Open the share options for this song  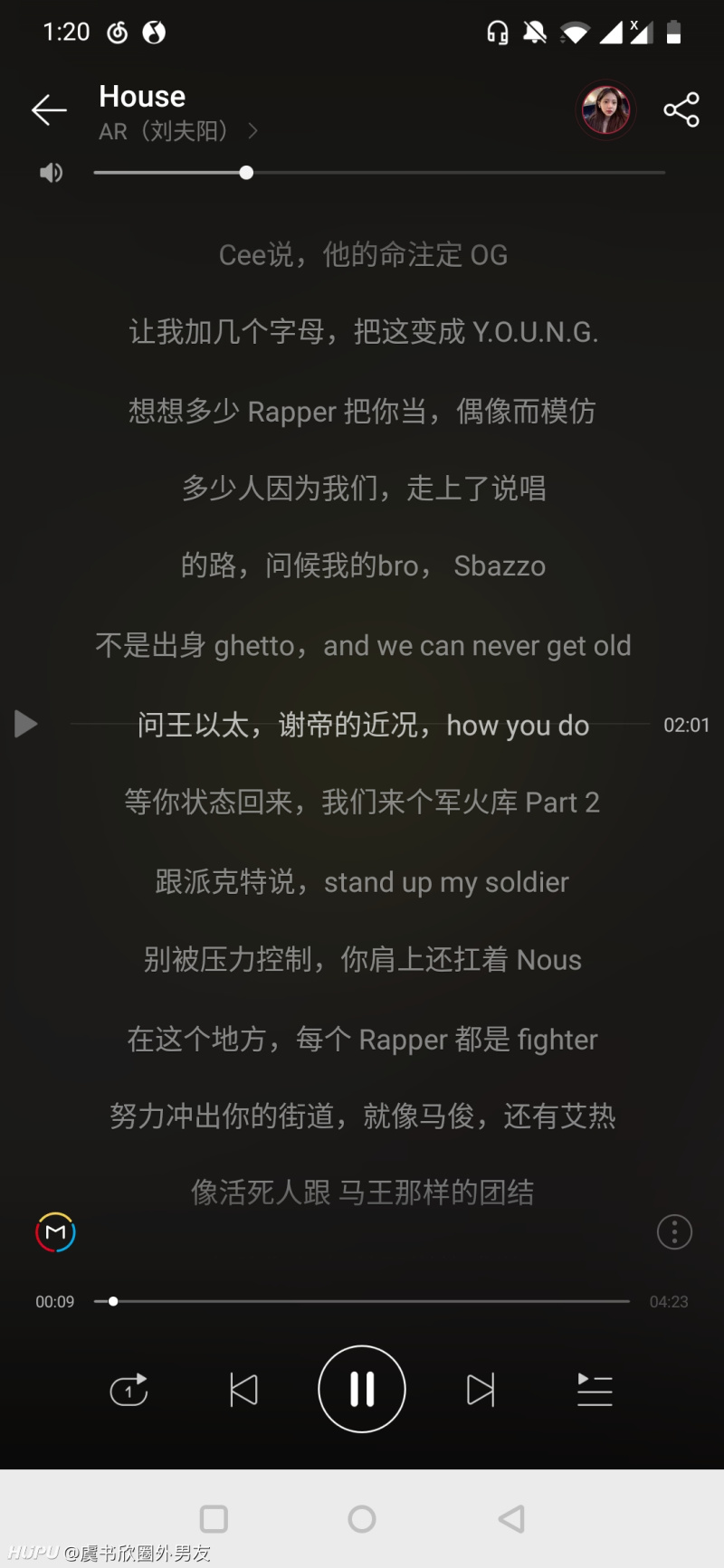681,109
